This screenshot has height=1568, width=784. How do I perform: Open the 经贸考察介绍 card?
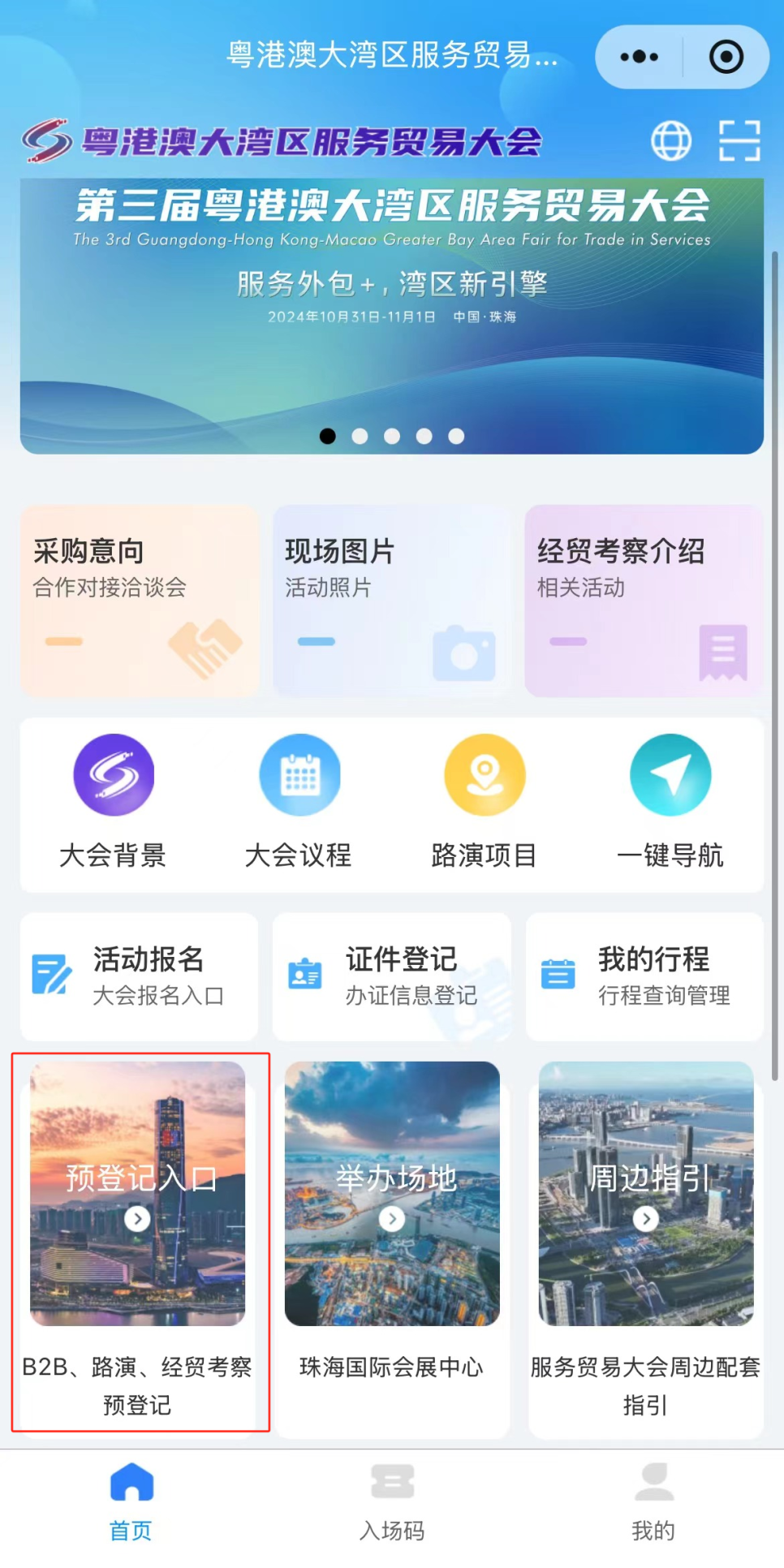(x=644, y=601)
